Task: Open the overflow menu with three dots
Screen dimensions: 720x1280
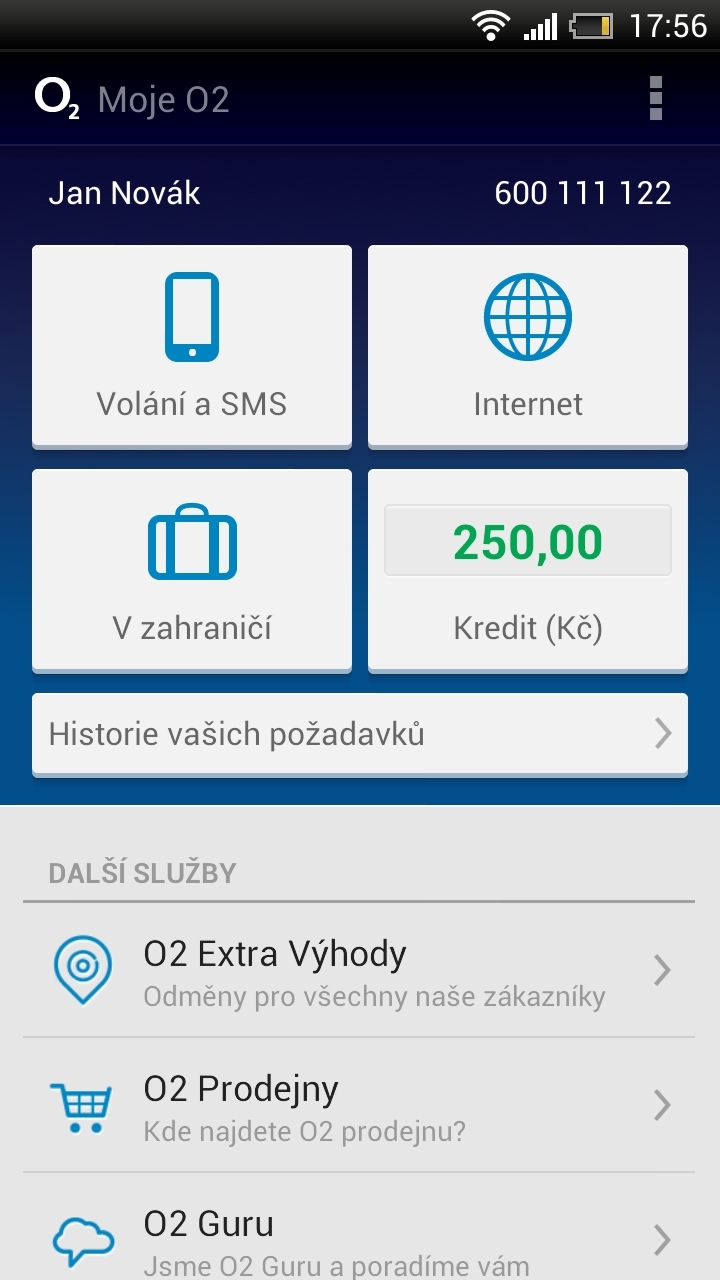Action: (x=657, y=97)
